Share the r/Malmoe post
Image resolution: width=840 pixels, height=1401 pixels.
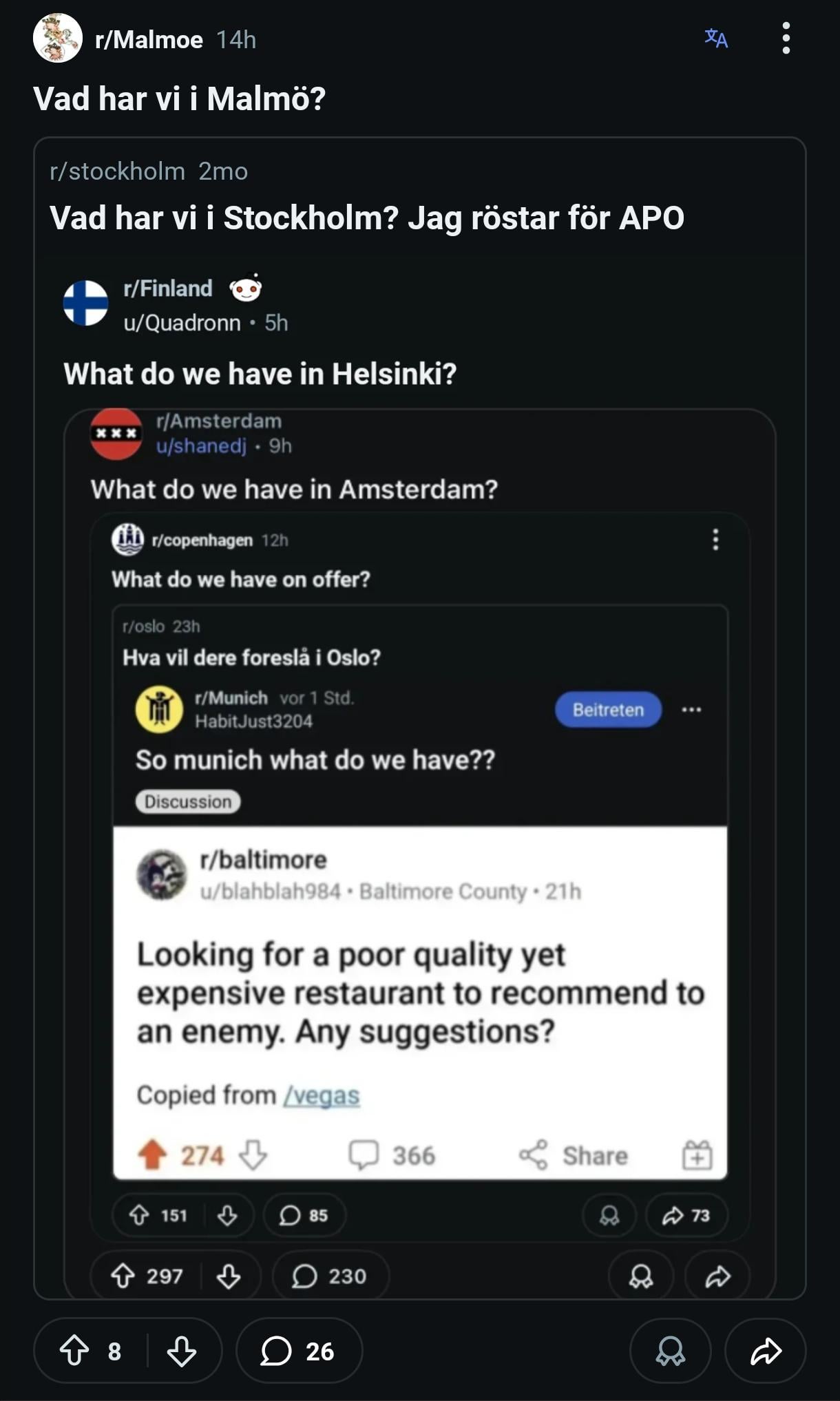pos(765,1351)
